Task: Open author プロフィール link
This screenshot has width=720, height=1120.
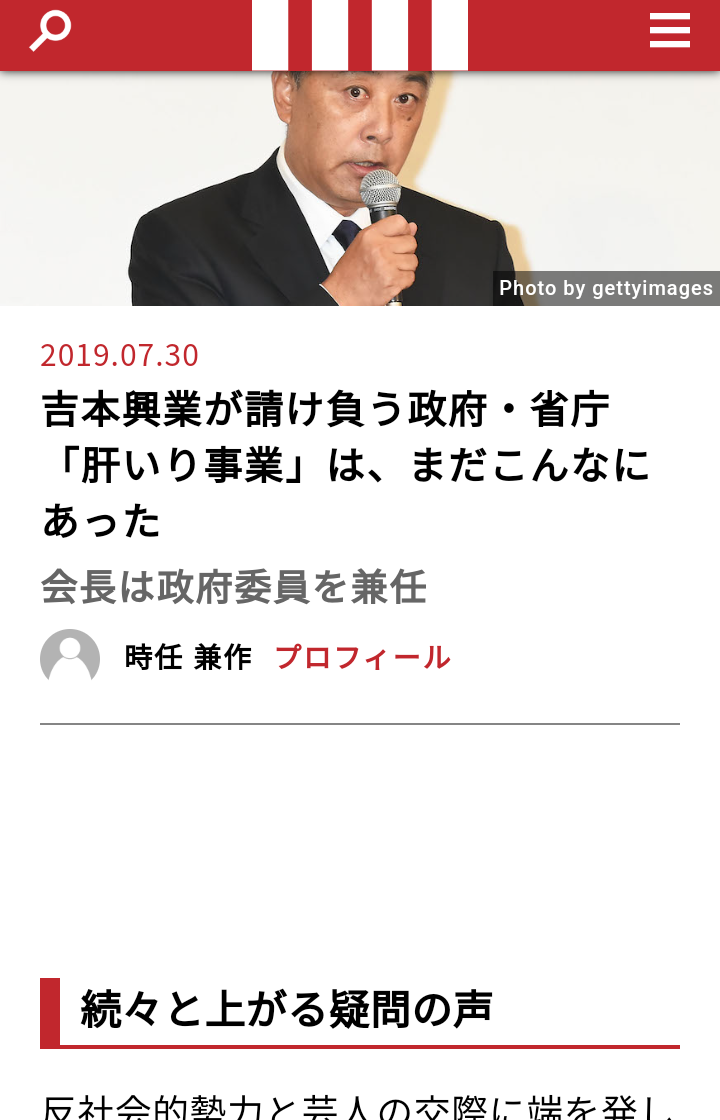Action: (362, 657)
